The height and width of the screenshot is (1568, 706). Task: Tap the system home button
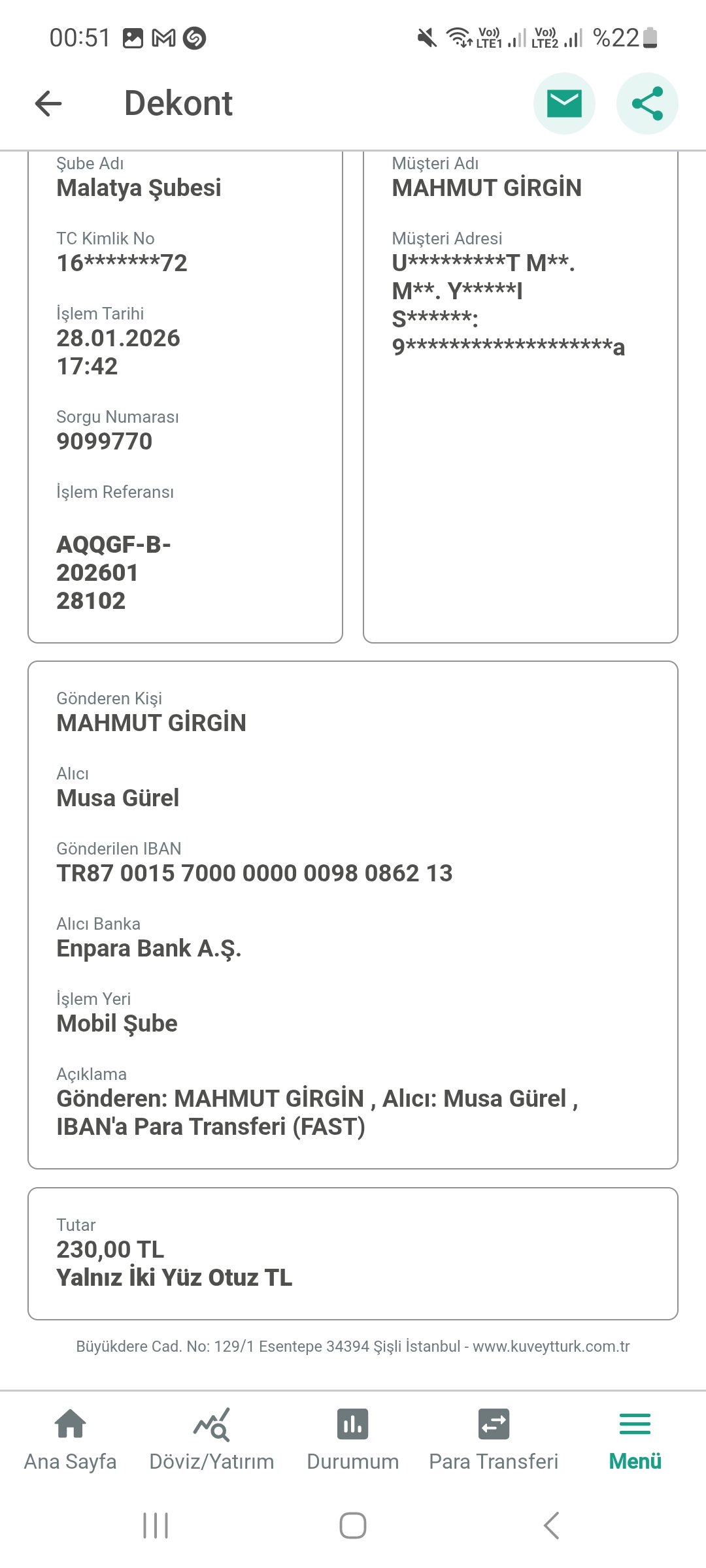click(x=353, y=1526)
